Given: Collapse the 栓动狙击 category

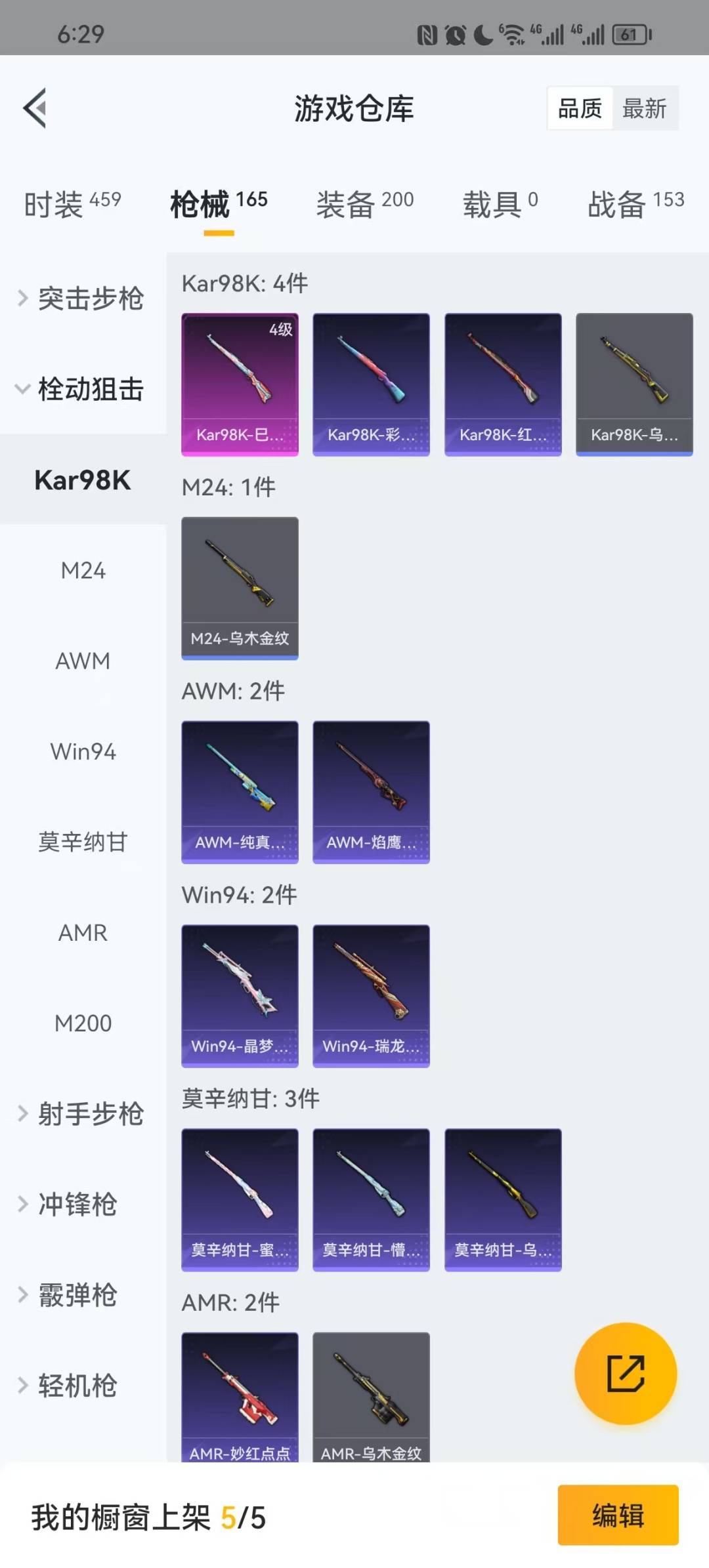Looking at the screenshot, I should tap(82, 389).
